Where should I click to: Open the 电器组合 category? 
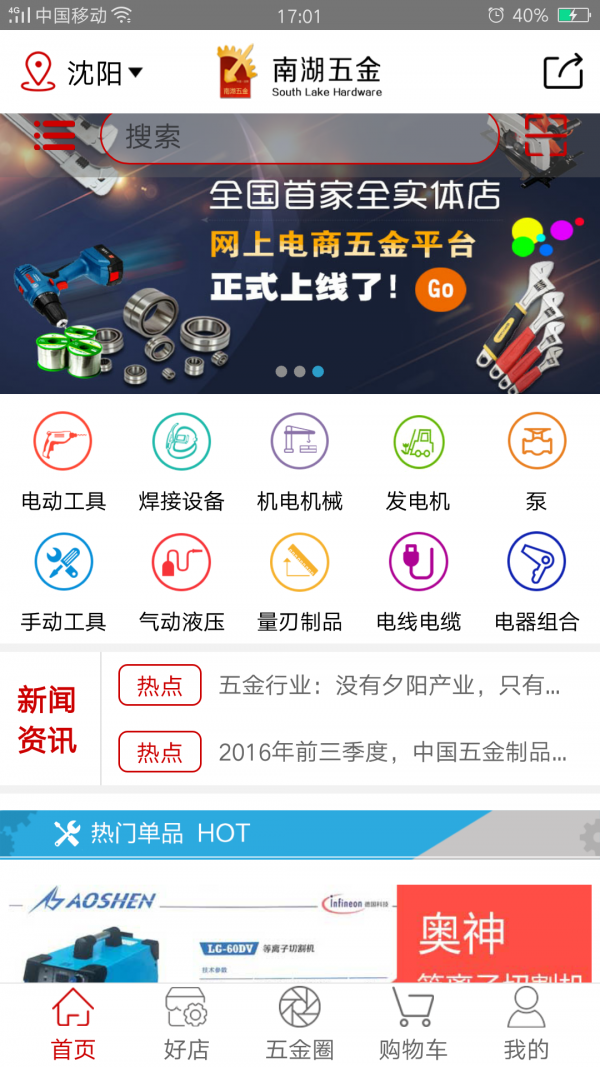coord(536,581)
